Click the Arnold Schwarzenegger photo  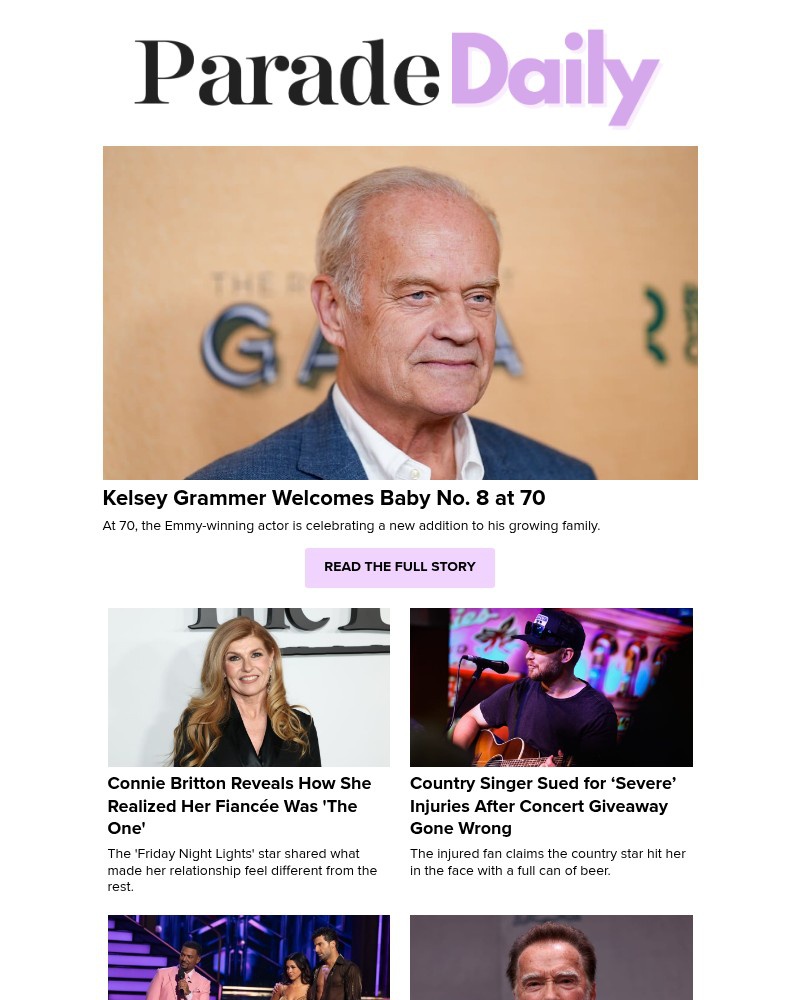click(551, 957)
